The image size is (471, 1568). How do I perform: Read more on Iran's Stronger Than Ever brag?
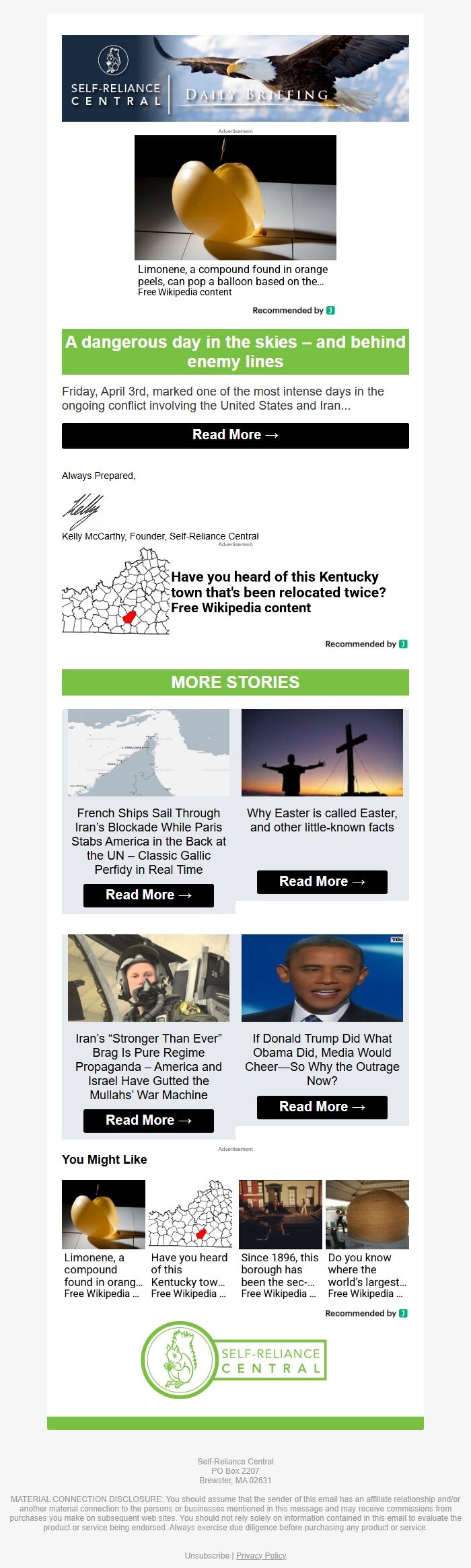pos(148,1120)
